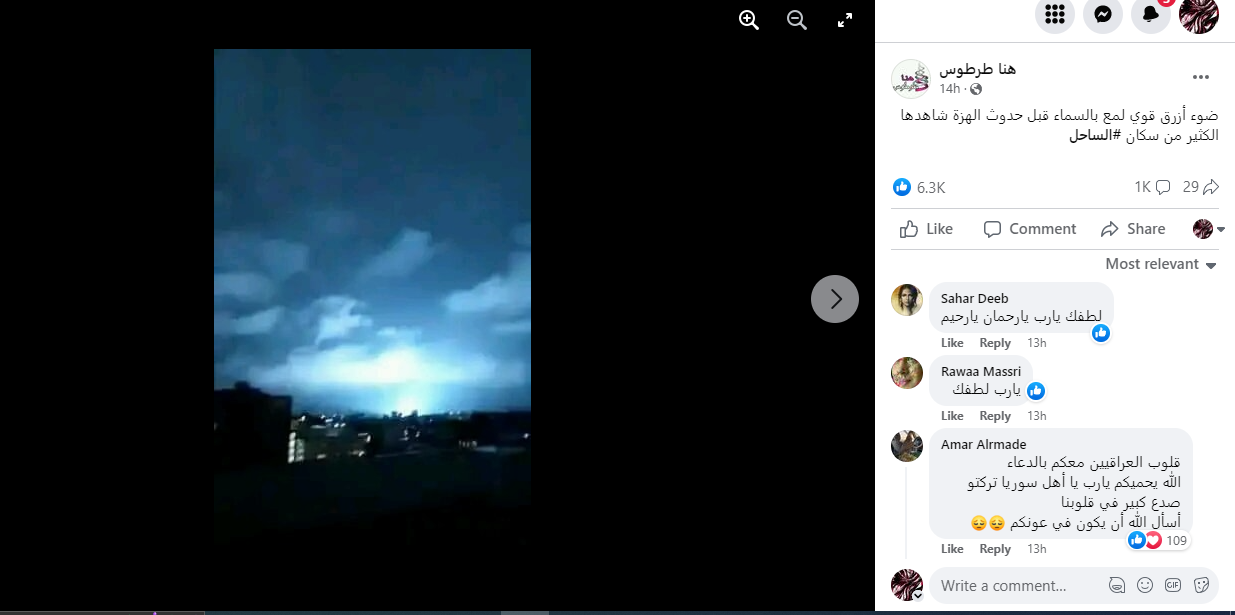Reply to Rawaa Massri's comment
The image size is (1235, 615).
[x=995, y=416]
